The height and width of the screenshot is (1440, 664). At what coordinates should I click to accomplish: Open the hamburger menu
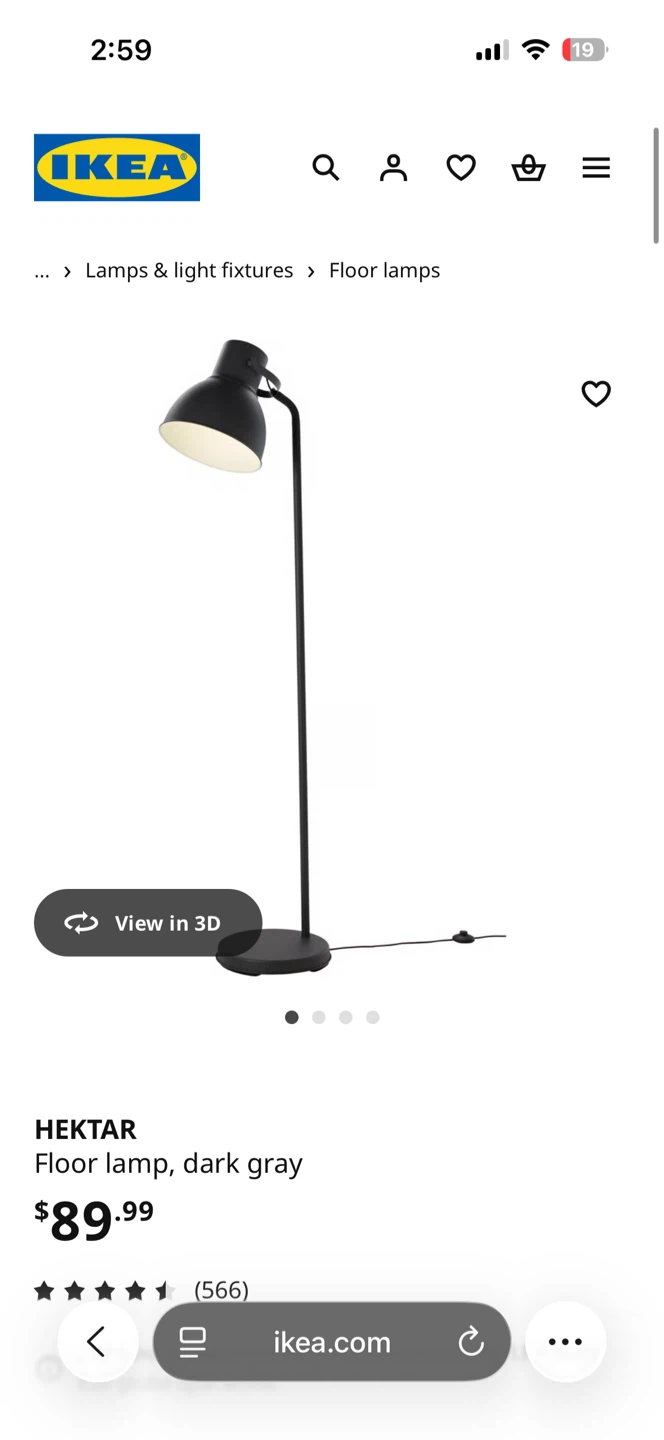pyautogui.click(x=596, y=168)
